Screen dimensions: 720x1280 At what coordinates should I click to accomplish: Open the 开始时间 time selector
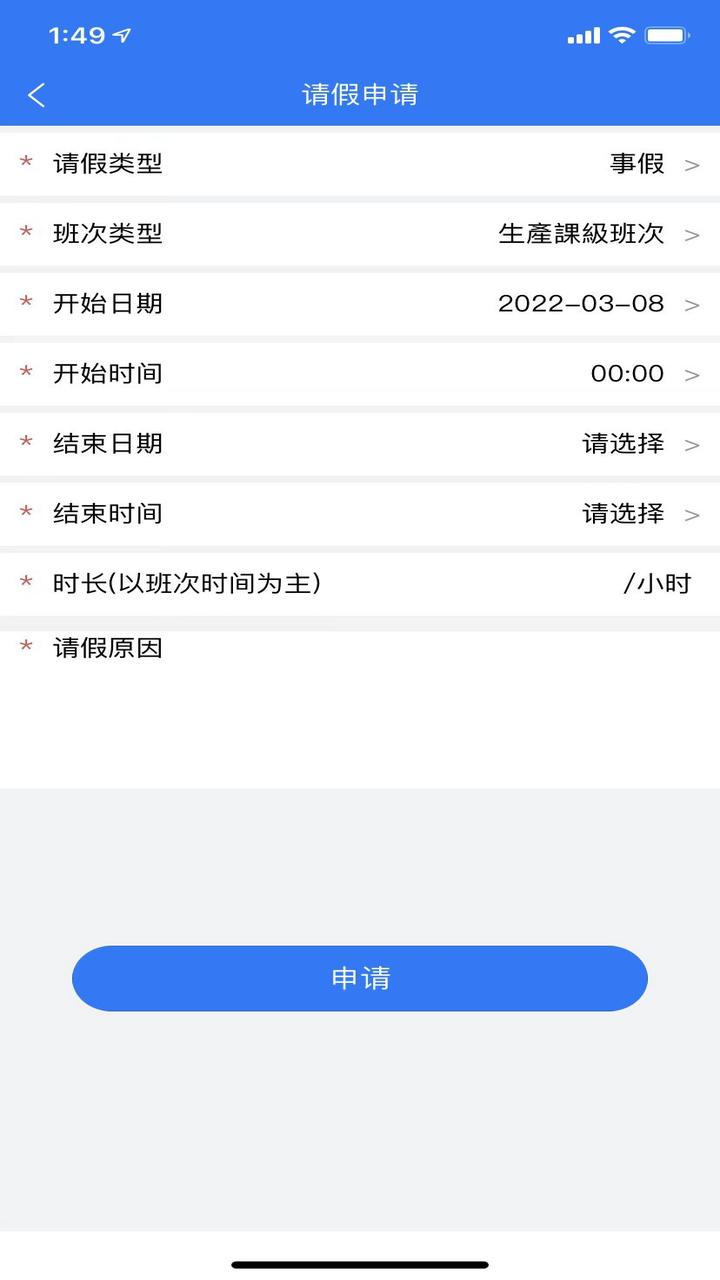(692, 374)
